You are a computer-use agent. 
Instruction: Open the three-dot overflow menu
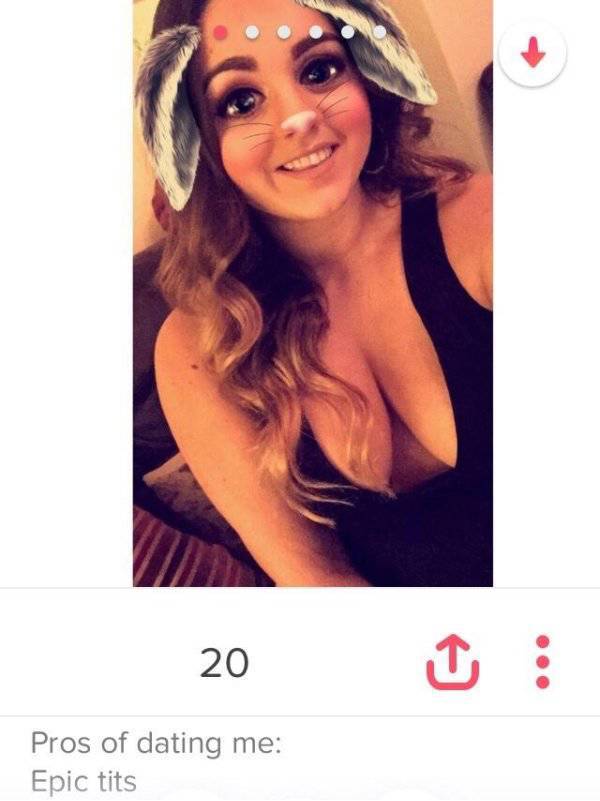(x=543, y=662)
